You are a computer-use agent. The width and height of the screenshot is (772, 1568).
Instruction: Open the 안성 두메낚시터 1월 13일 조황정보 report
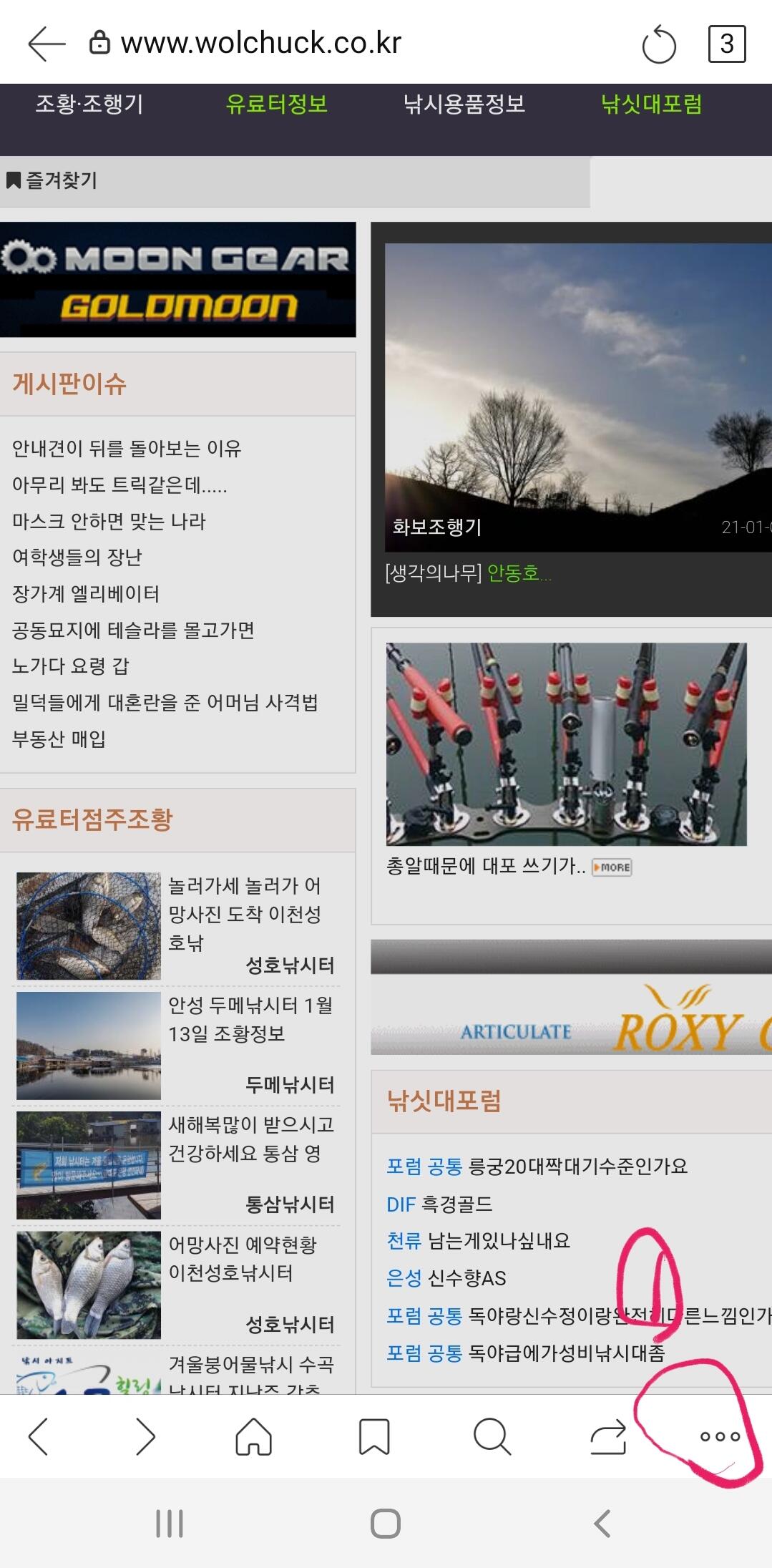pos(250,1020)
